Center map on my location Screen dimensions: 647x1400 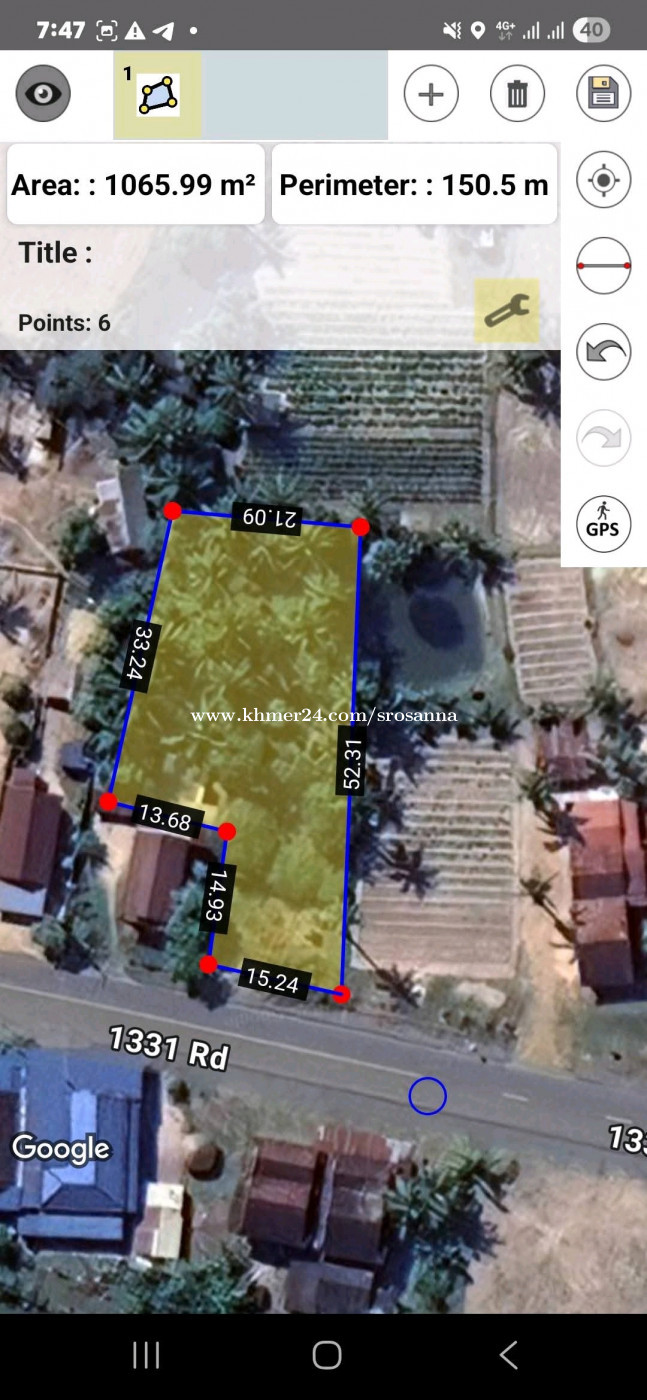click(604, 180)
